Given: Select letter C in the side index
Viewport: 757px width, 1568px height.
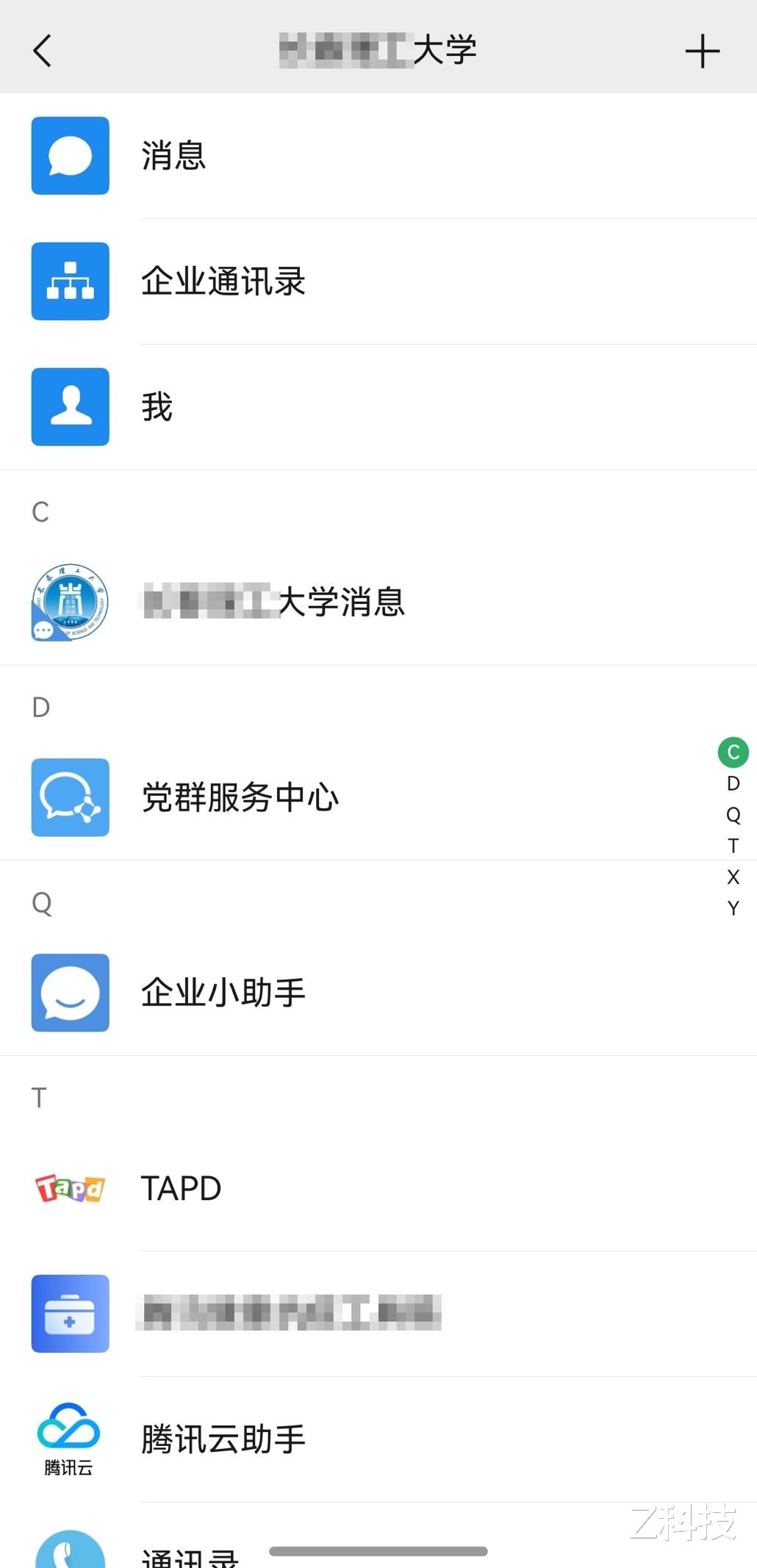Looking at the screenshot, I should tap(733, 752).
